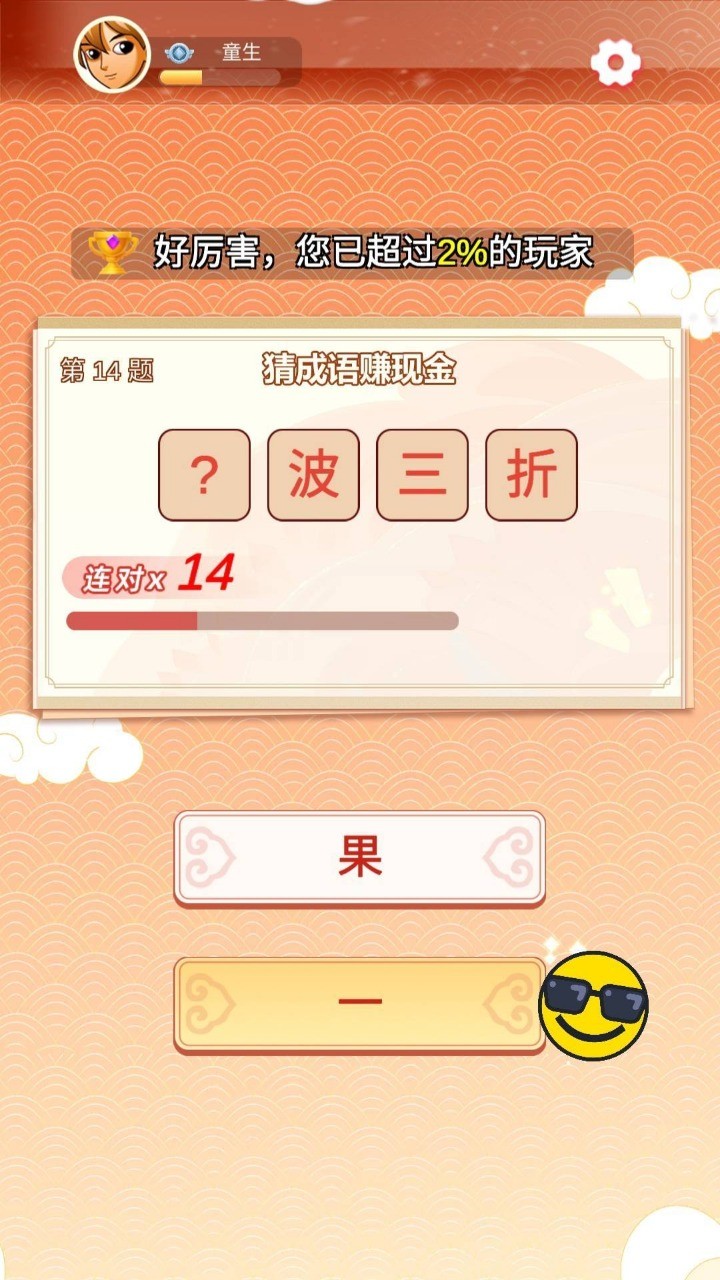Open the settings gear icon
Viewport: 720px width, 1280px height.
pyautogui.click(x=615, y=64)
